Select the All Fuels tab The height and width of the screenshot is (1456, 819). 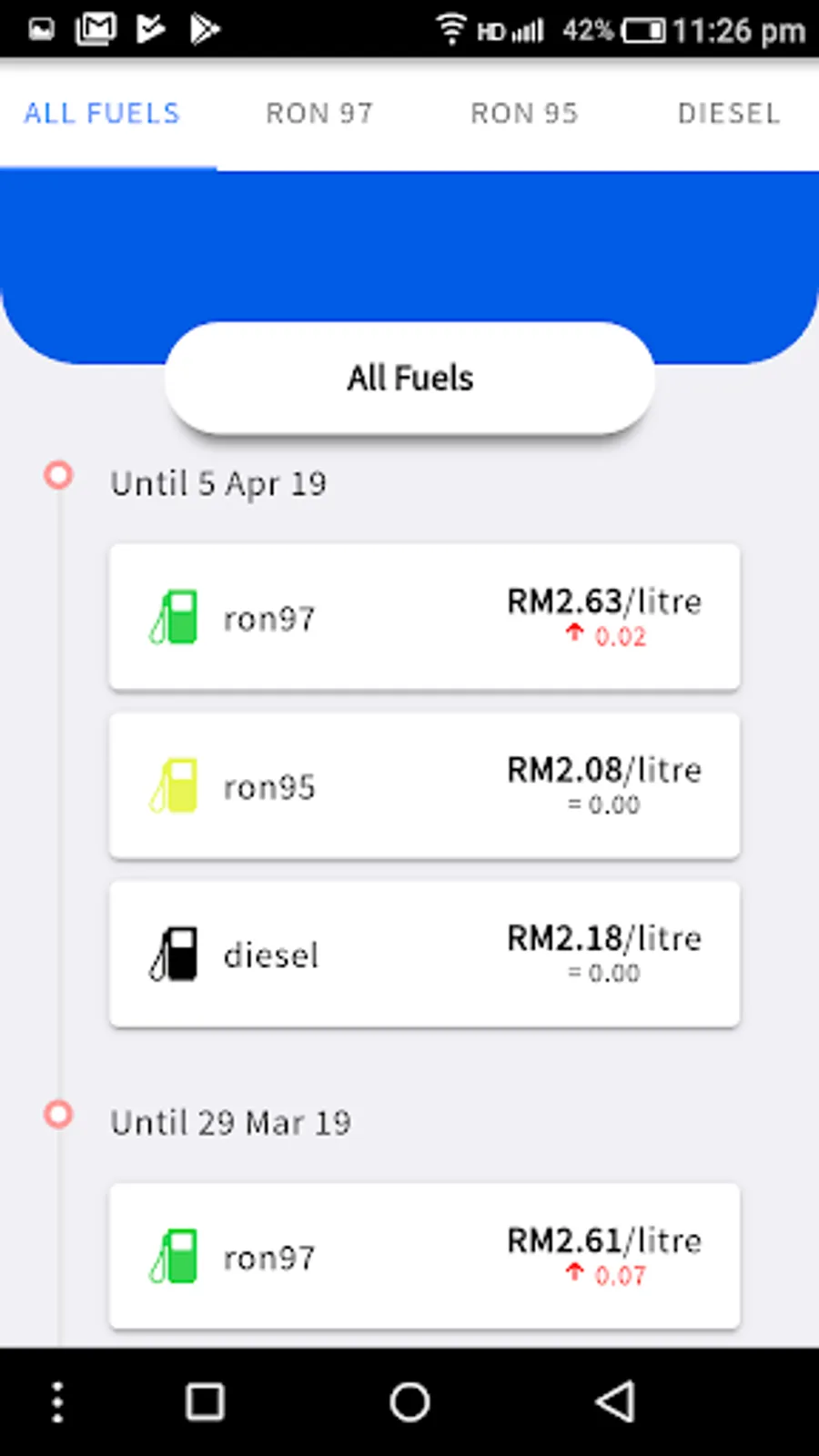tap(102, 114)
